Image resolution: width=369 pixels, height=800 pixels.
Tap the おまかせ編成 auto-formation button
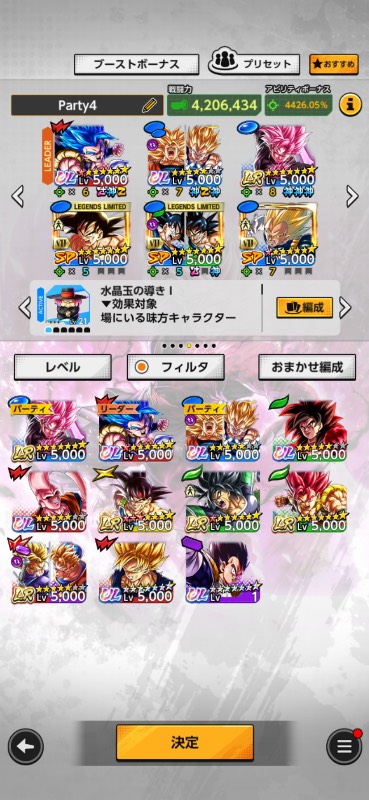coord(307,367)
